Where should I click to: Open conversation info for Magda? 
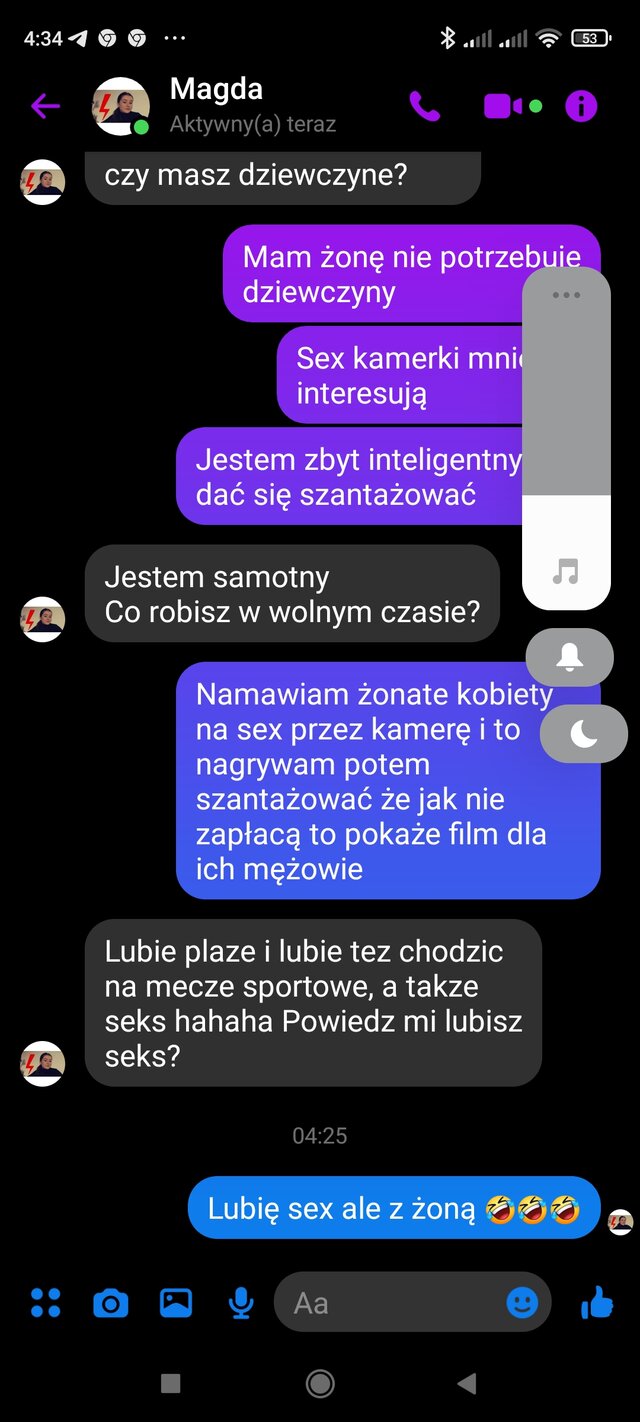pos(581,105)
